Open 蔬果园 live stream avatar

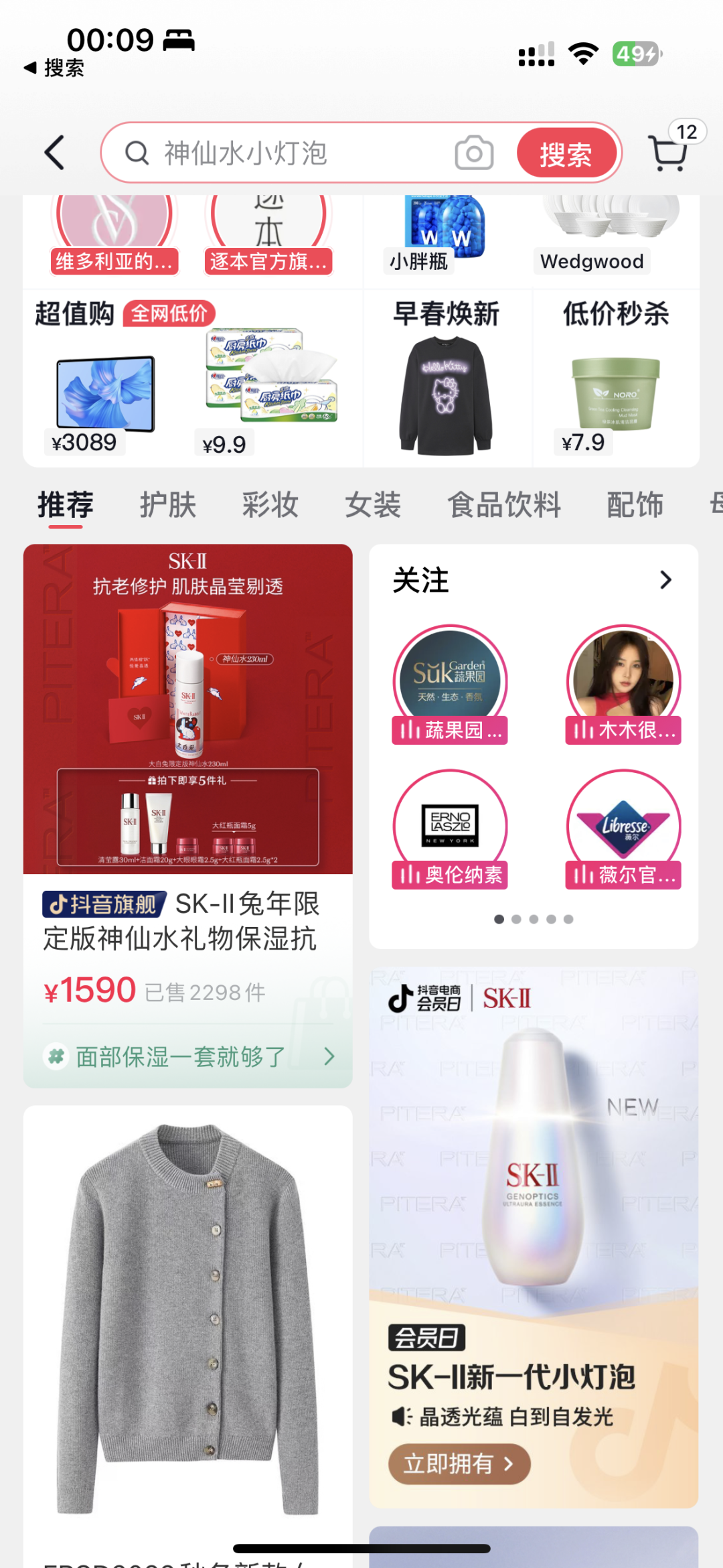pyautogui.click(x=450, y=685)
